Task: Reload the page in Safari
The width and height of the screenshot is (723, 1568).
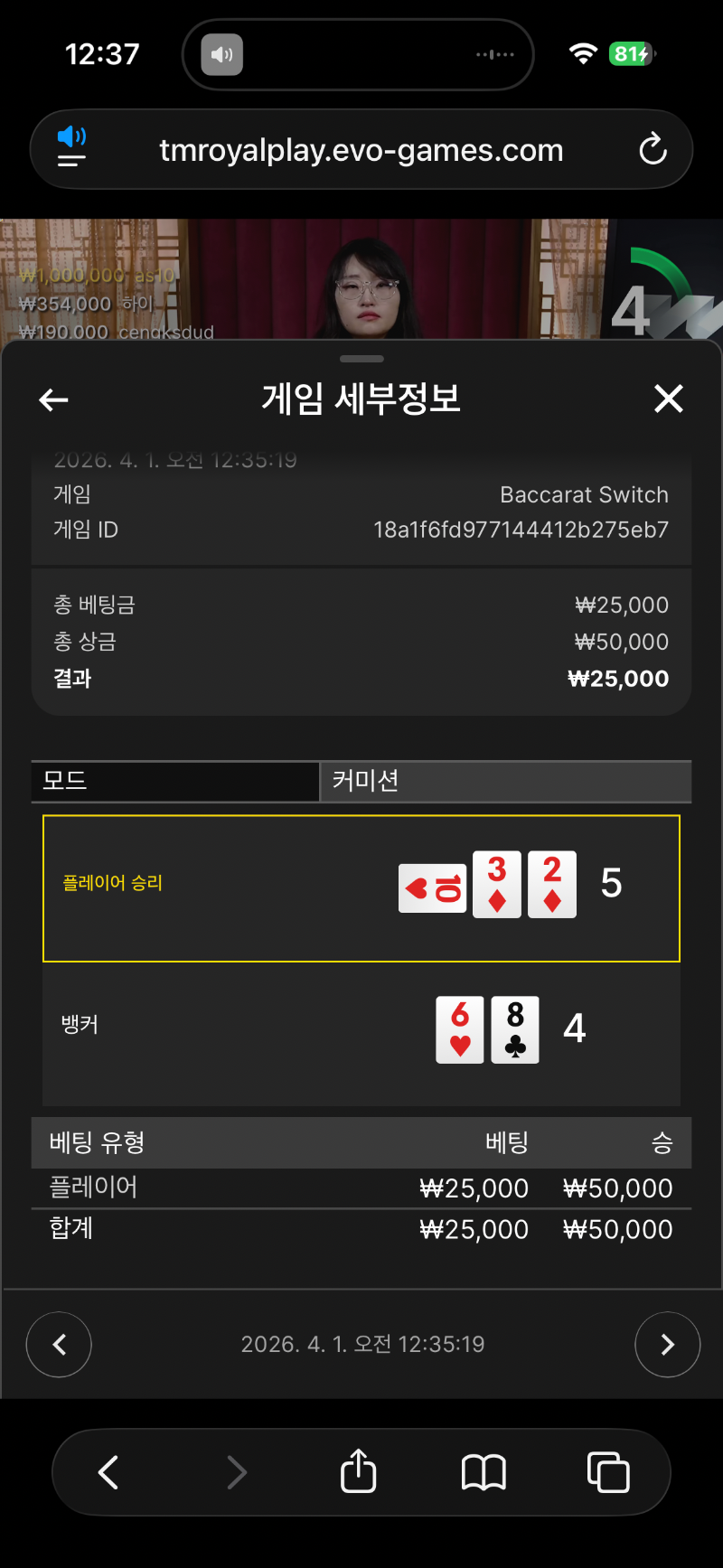Action: pyautogui.click(x=653, y=149)
